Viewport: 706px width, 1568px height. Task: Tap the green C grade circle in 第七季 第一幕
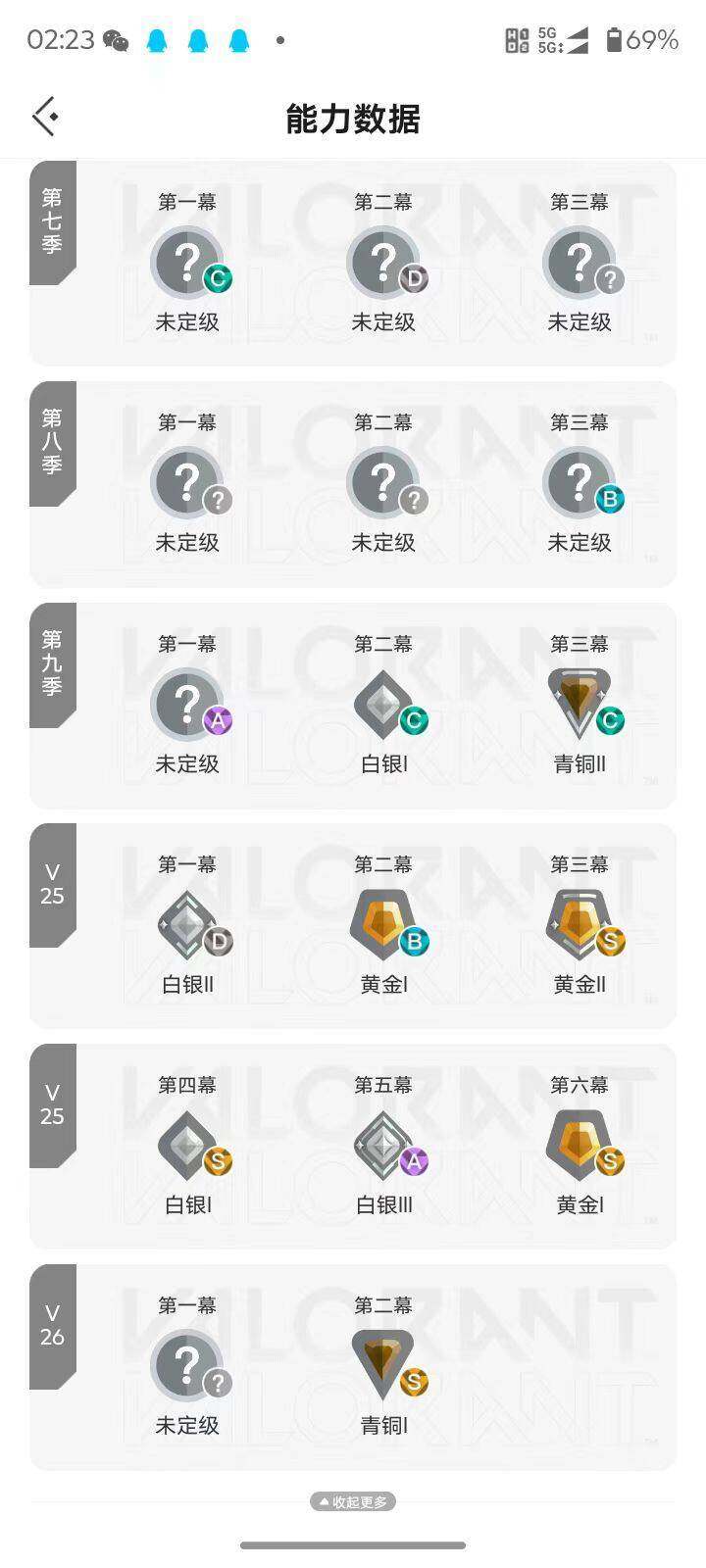pos(217,279)
